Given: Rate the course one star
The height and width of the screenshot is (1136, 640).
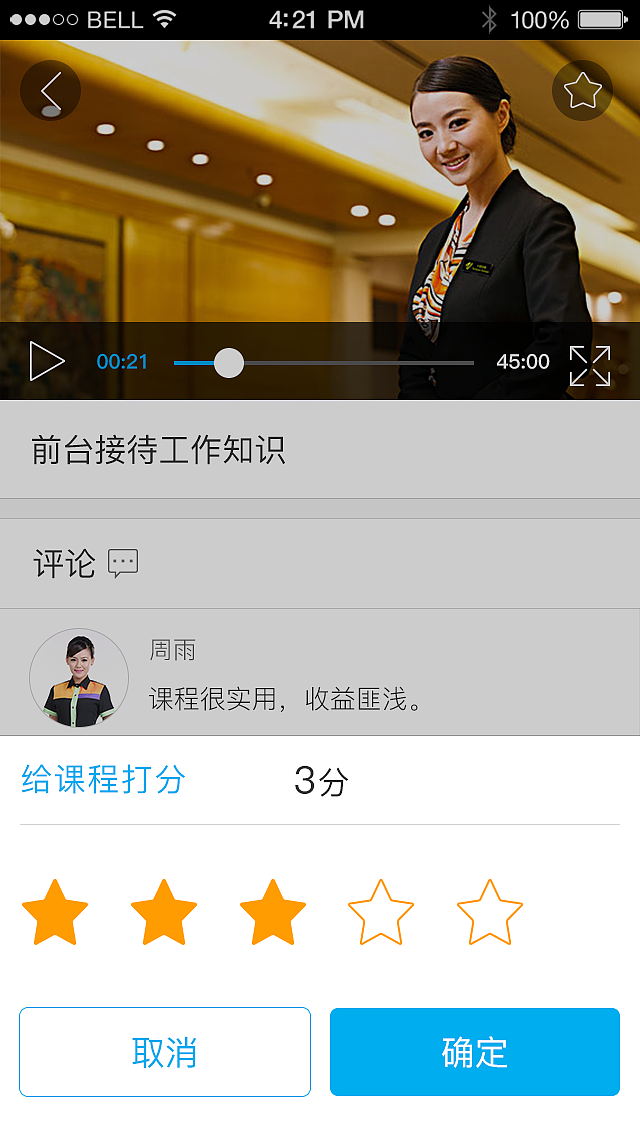Looking at the screenshot, I should point(55,912).
